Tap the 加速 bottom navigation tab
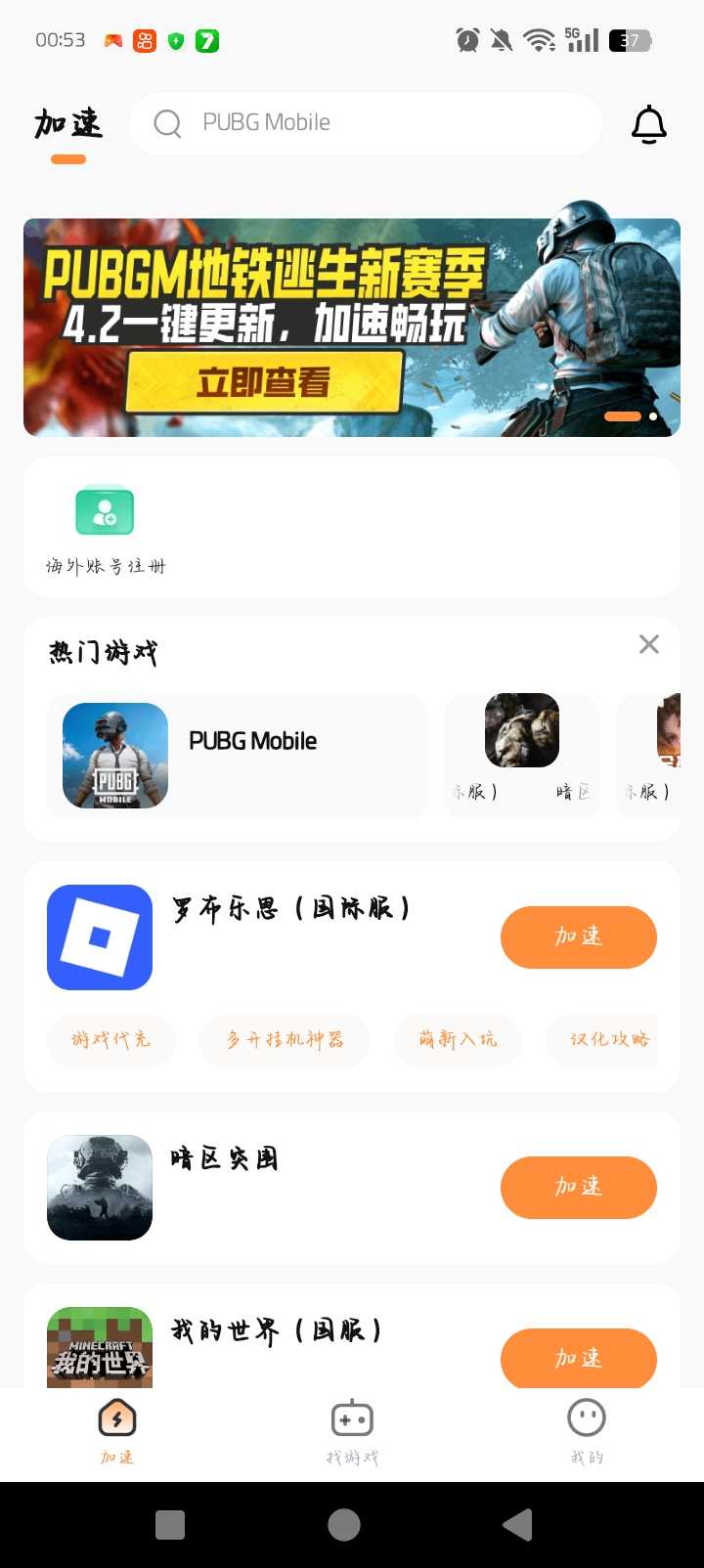The height and width of the screenshot is (1568, 704). pos(117,1431)
